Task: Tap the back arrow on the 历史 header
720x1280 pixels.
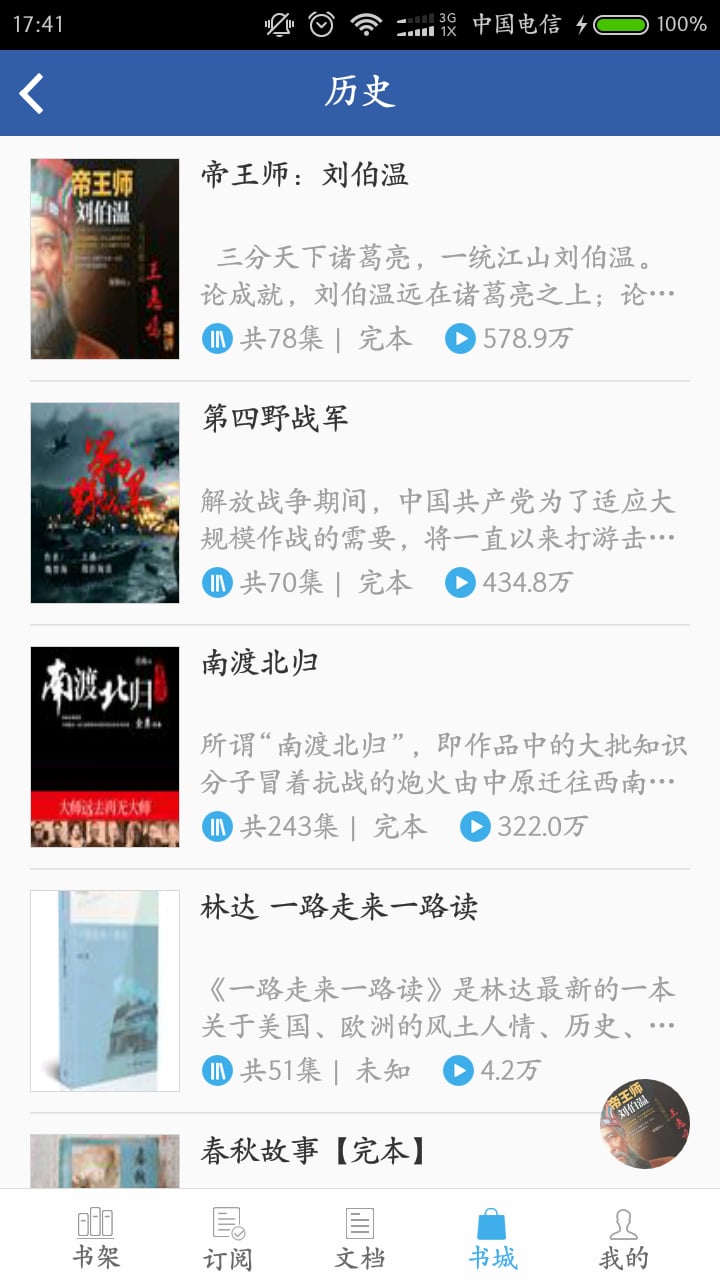Action: [31, 92]
